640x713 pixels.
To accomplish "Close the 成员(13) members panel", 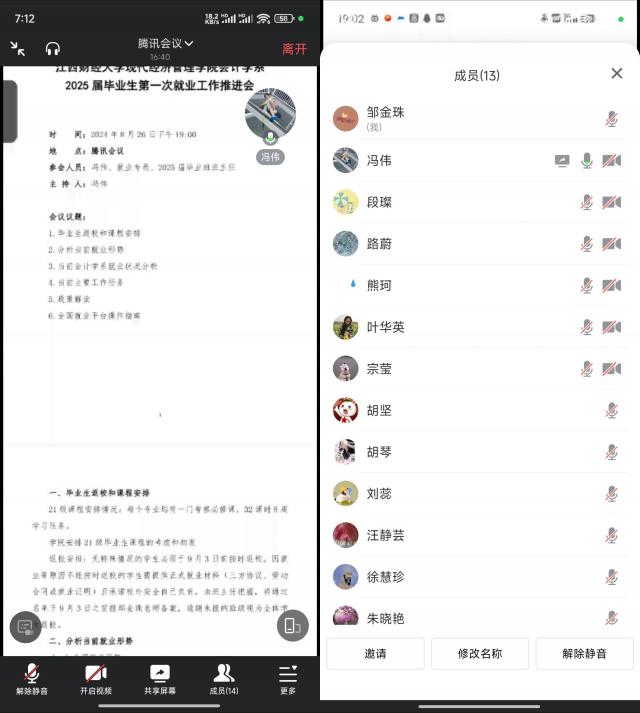I will coord(617,74).
